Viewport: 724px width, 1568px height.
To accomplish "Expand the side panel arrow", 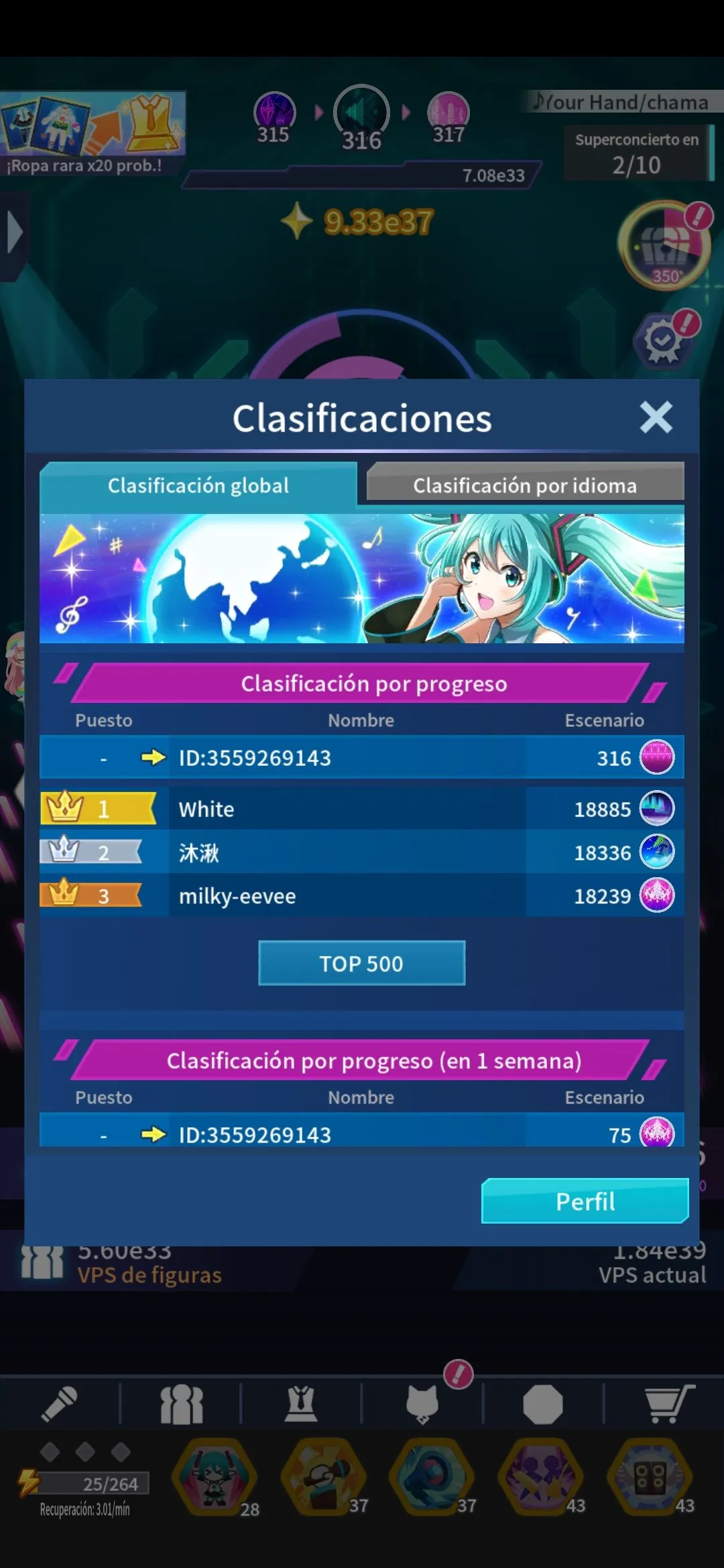I will [x=13, y=233].
